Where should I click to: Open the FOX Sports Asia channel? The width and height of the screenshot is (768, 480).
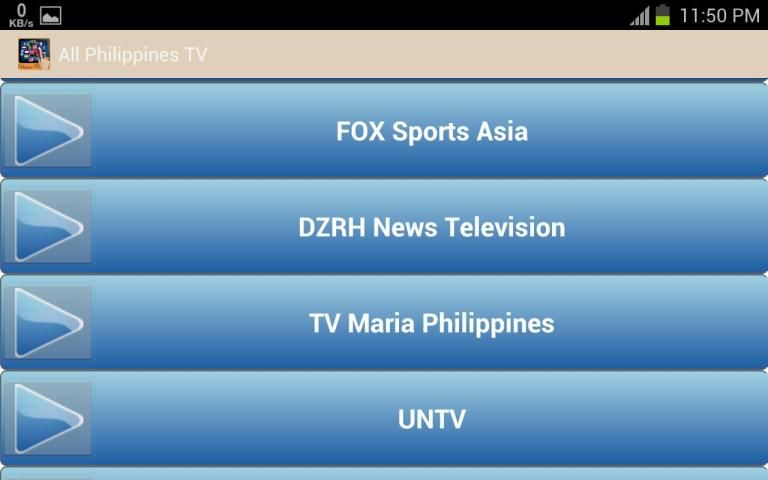(431, 131)
